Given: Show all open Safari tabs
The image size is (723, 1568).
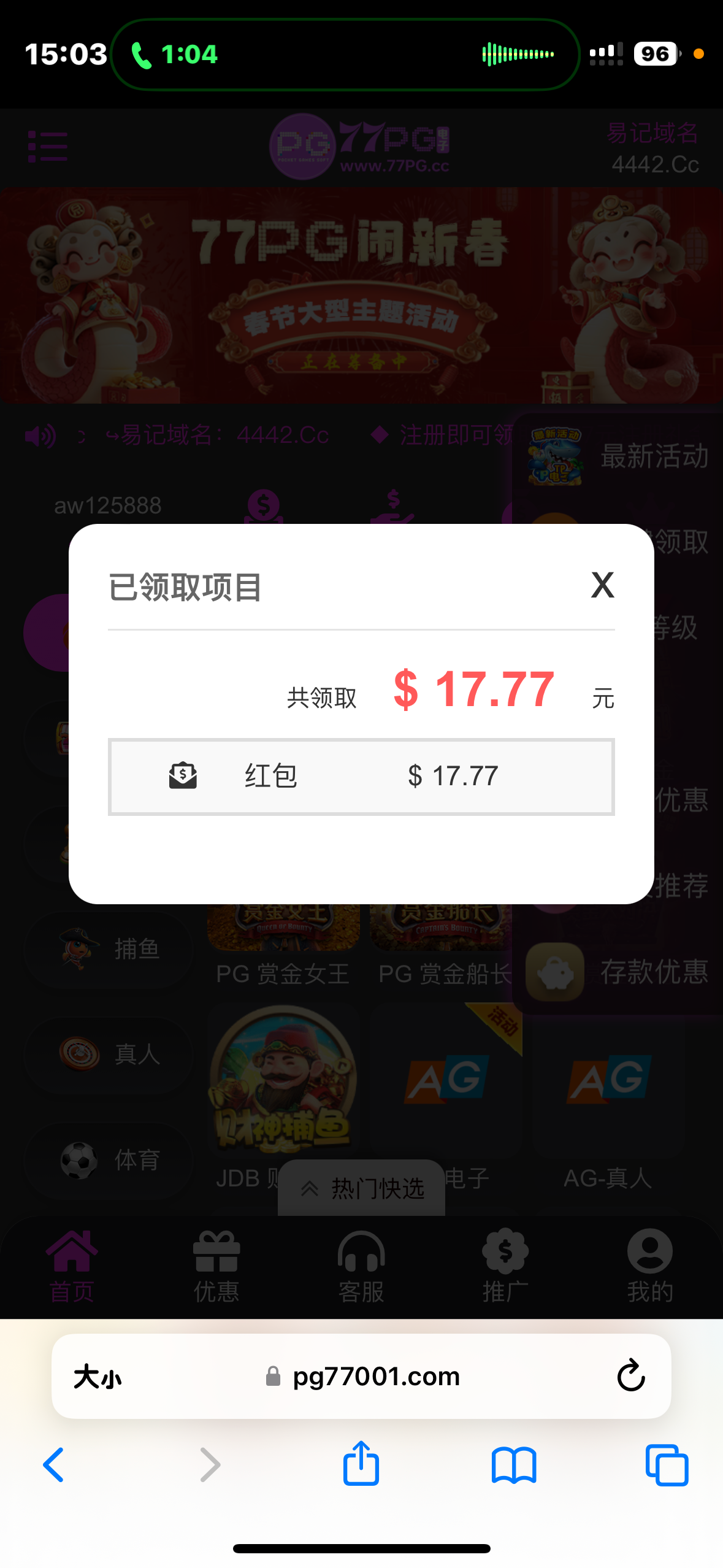Looking at the screenshot, I should click(667, 1465).
